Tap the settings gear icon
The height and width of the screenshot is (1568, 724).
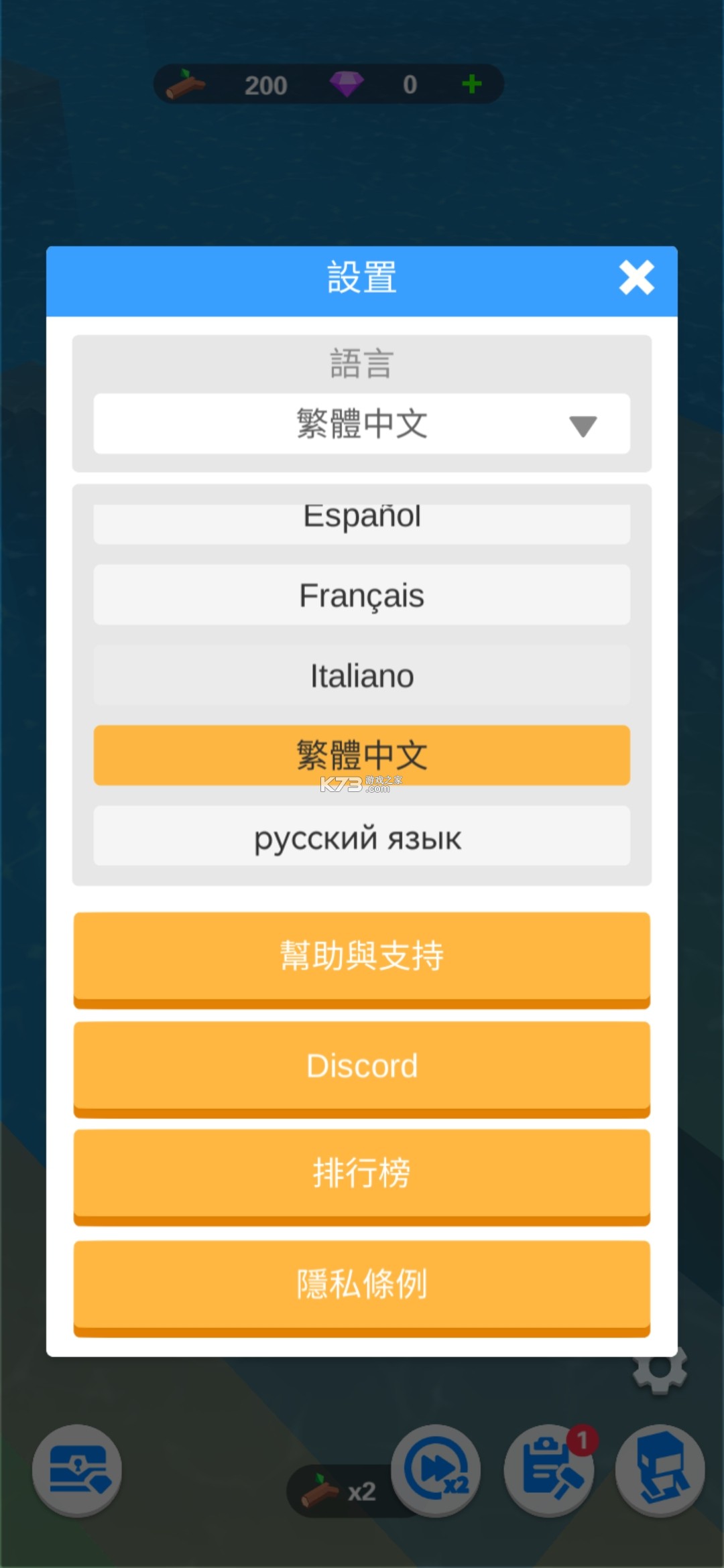660,1370
